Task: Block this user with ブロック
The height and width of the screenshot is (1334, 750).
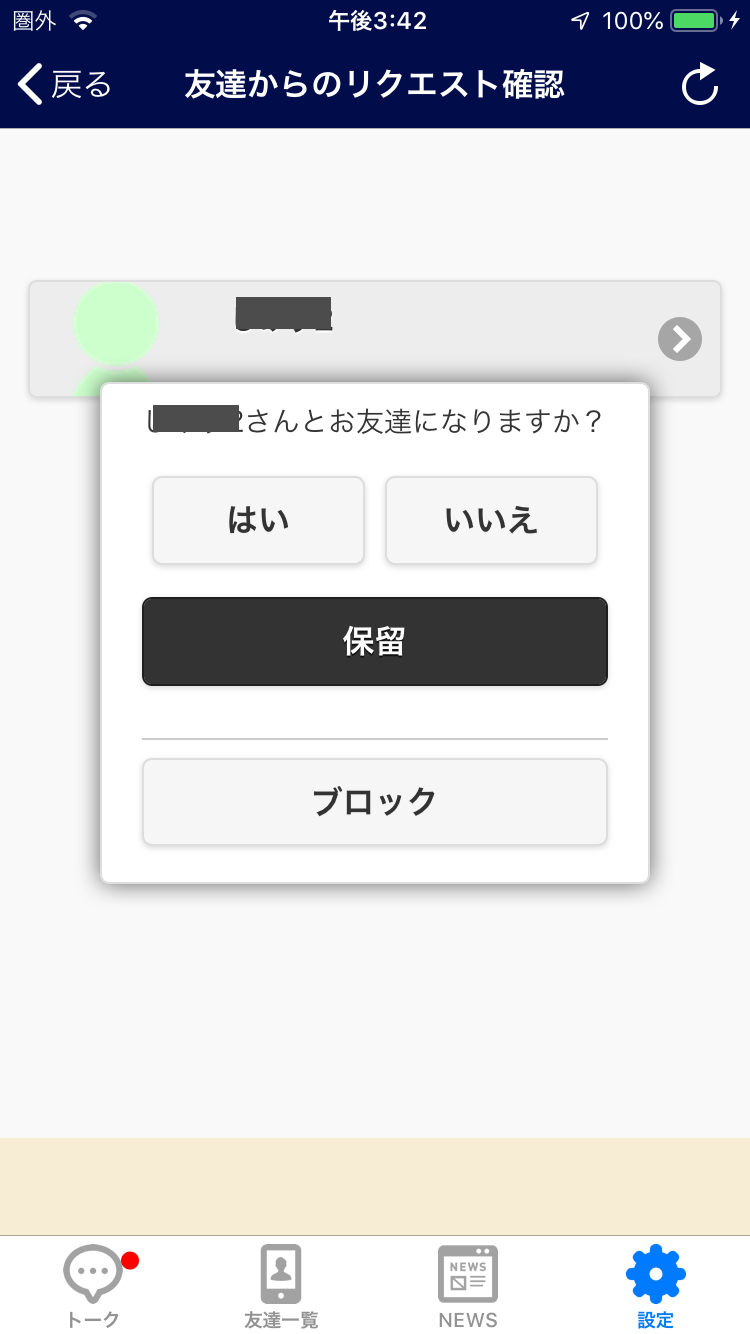Action: (375, 802)
